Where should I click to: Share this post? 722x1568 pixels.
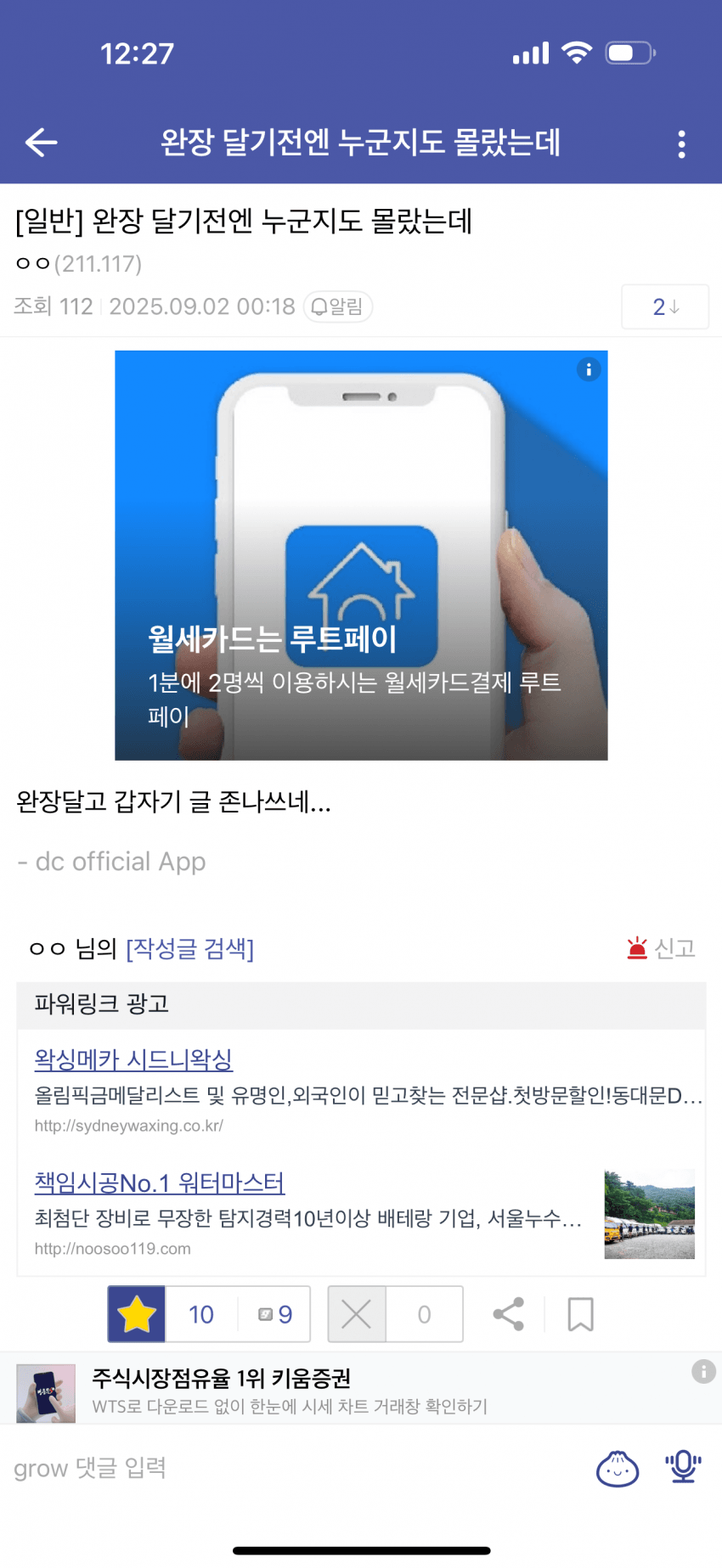click(509, 1314)
